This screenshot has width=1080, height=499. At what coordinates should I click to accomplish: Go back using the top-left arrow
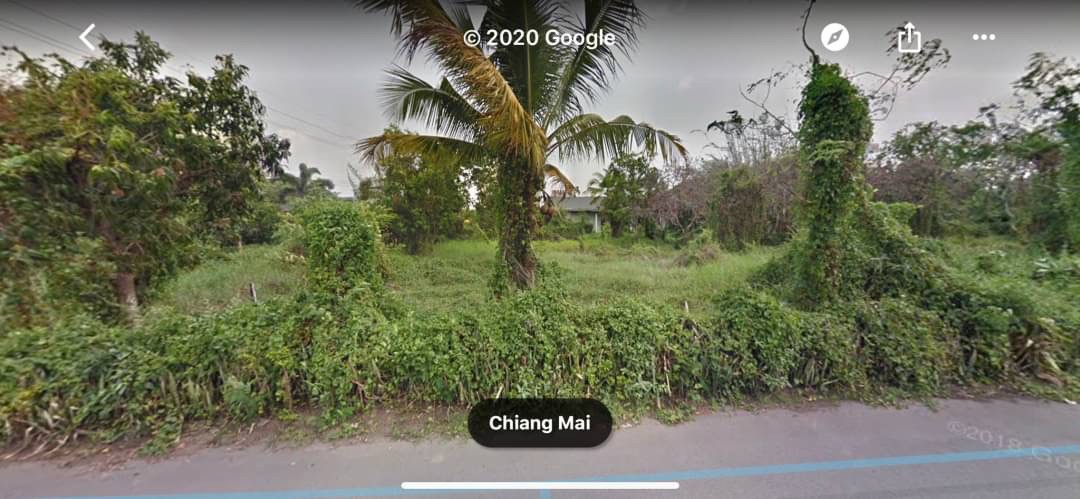coord(87,38)
